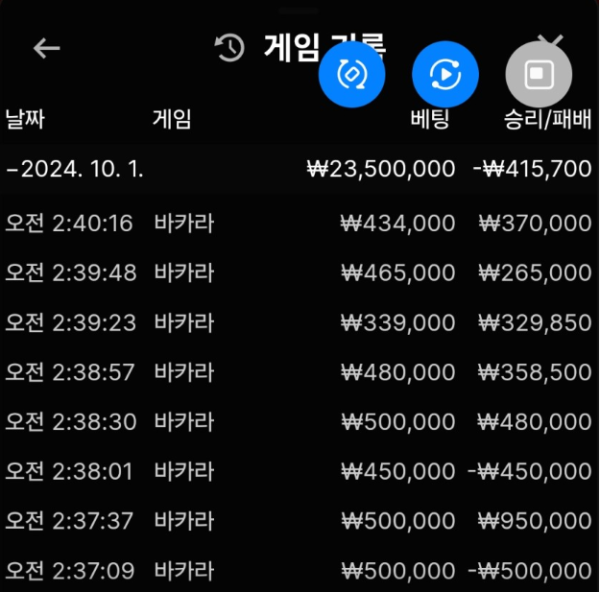Select the 오전 2:37:37 바카라 record
The width and height of the screenshot is (600, 592).
[x=299, y=521]
